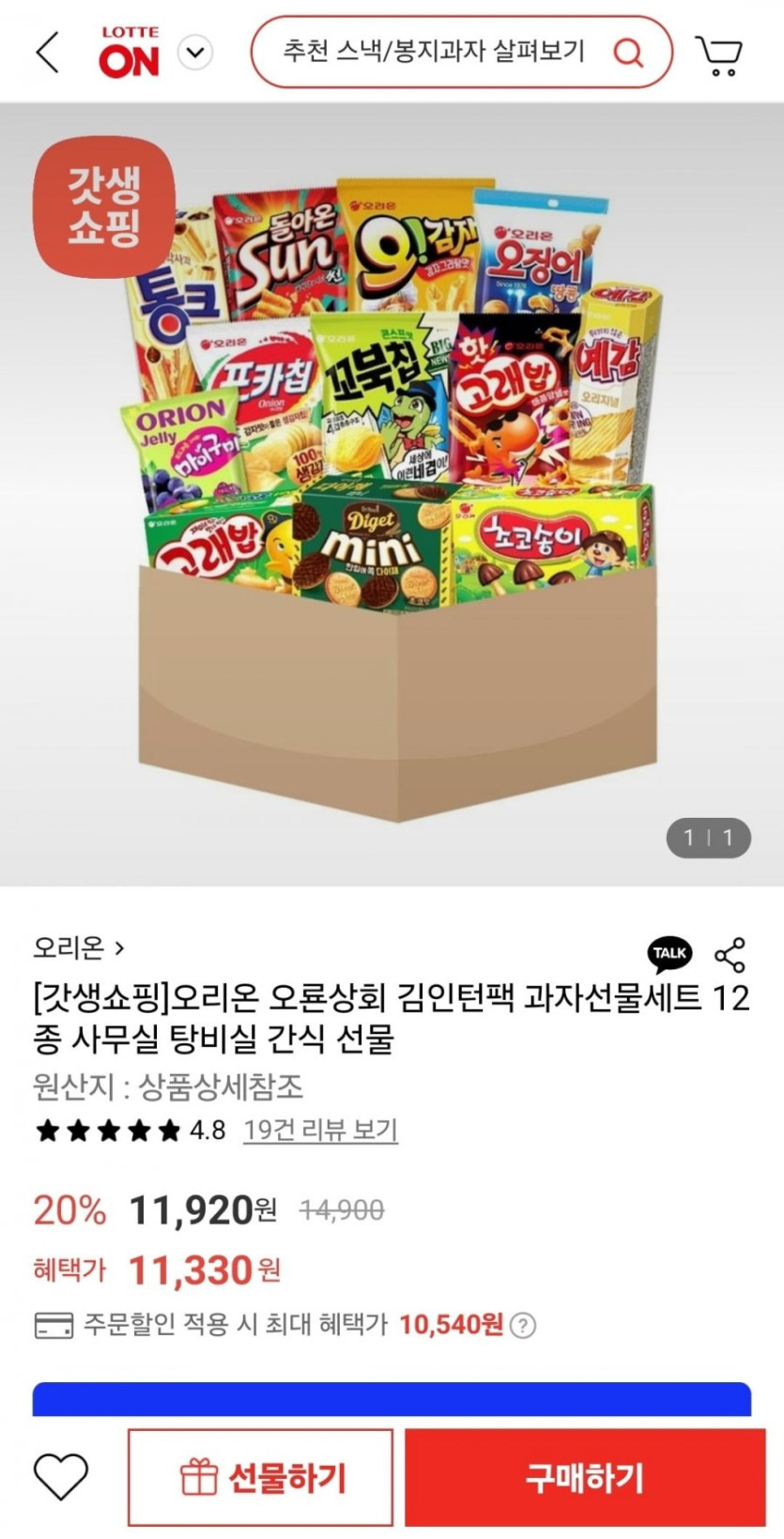Share via the KakaoTalk TALK icon
The height and width of the screenshot is (1539, 784).
[669, 953]
